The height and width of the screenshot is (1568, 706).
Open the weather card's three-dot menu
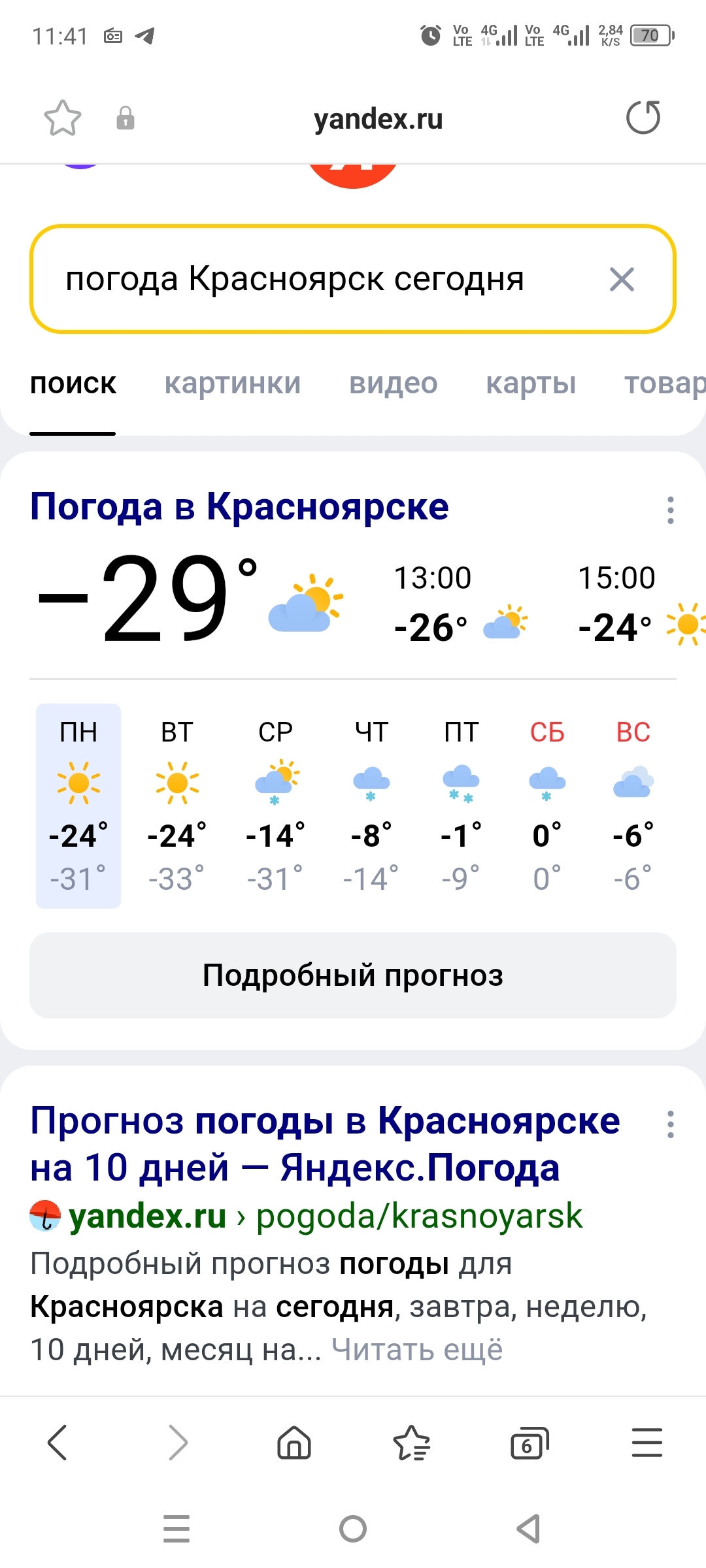670,510
